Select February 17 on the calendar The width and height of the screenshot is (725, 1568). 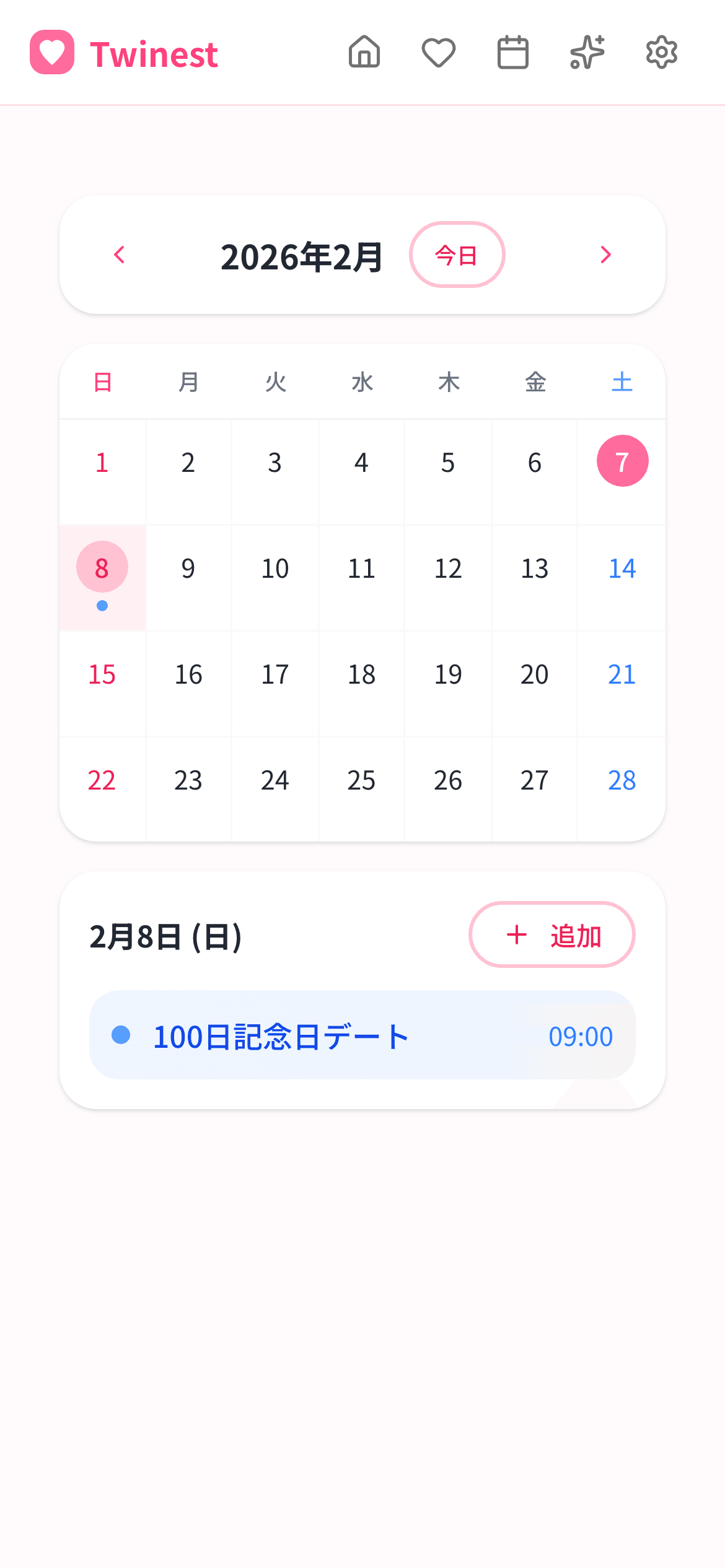pos(275,674)
